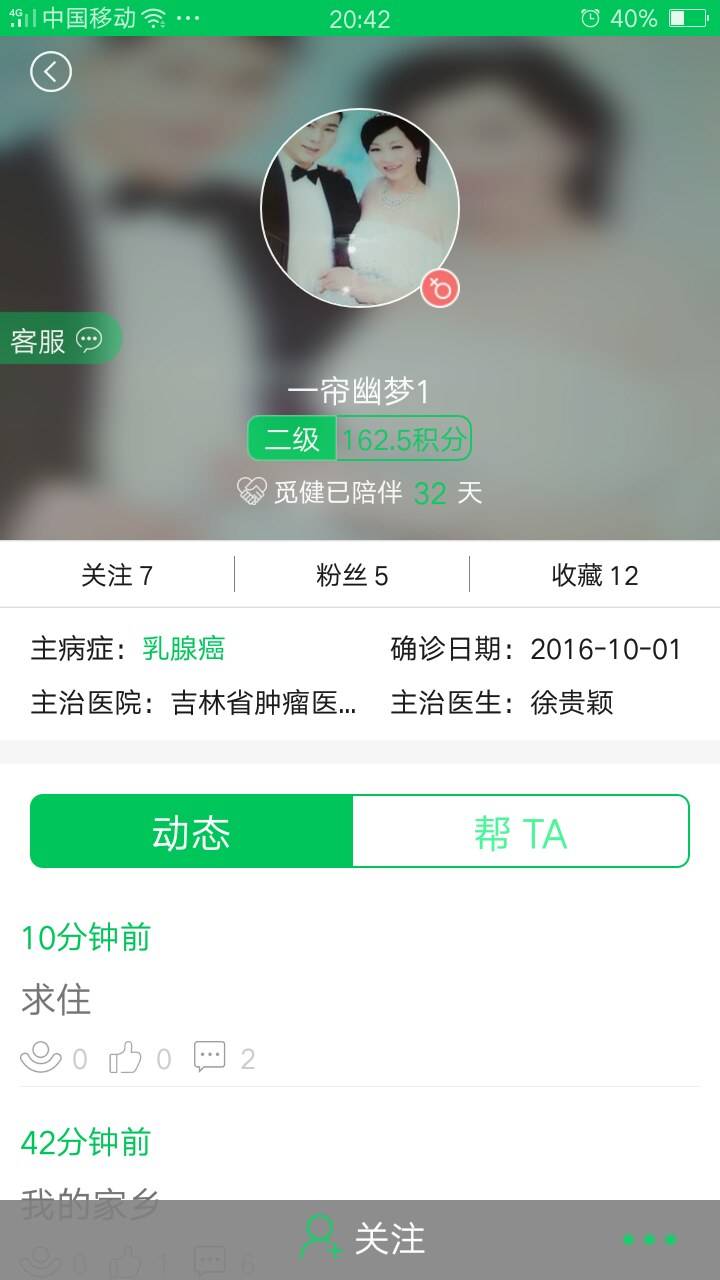Screen dimensions: 720x1280
Task: Like the 求住 post
Action: pyautogui.click(x=126, y=1057)
